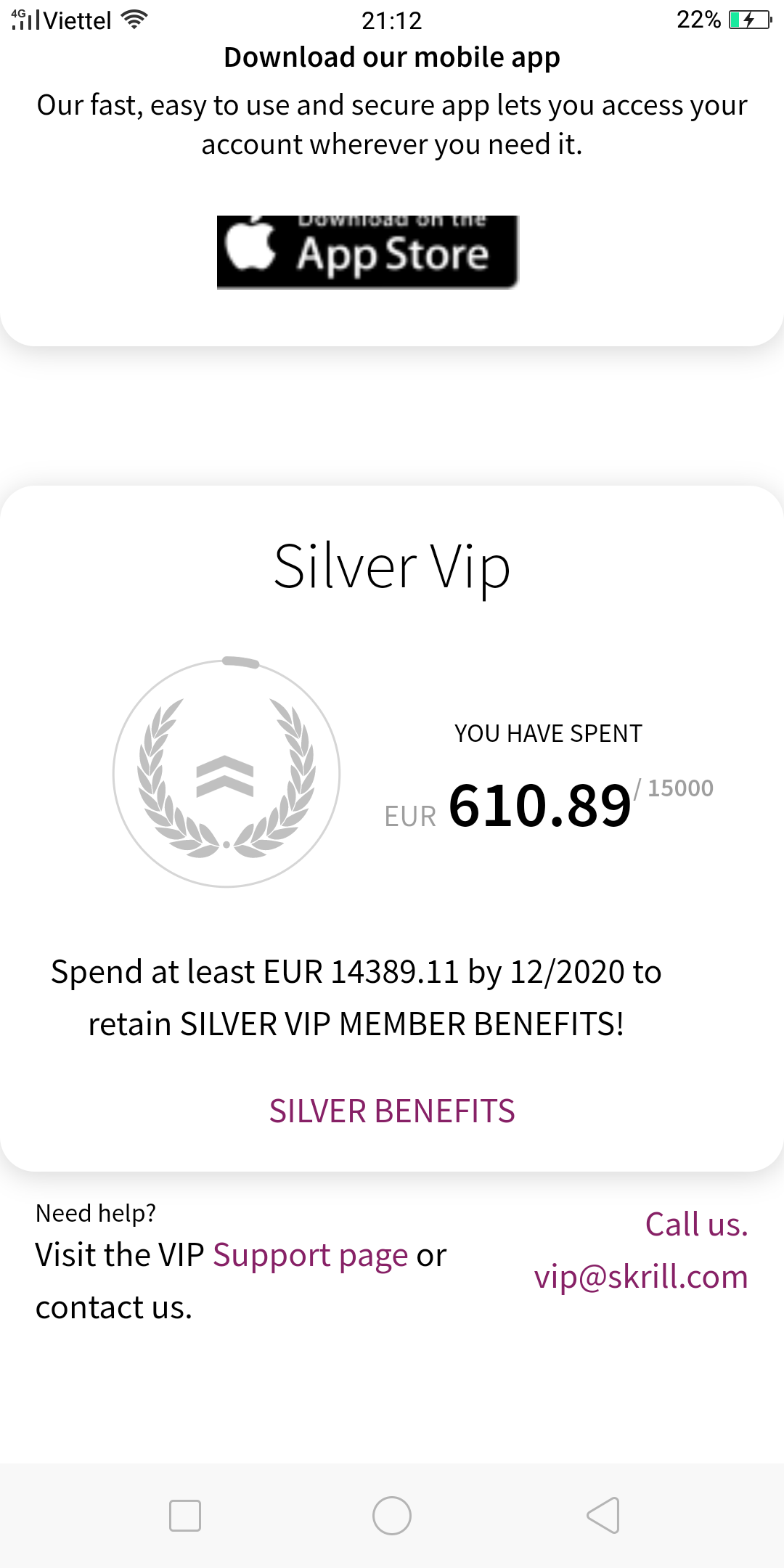This screenshot has width=784, height=1568.
Task: Email vip@skrill.com via the link
Action: [x=640, y=1277]
